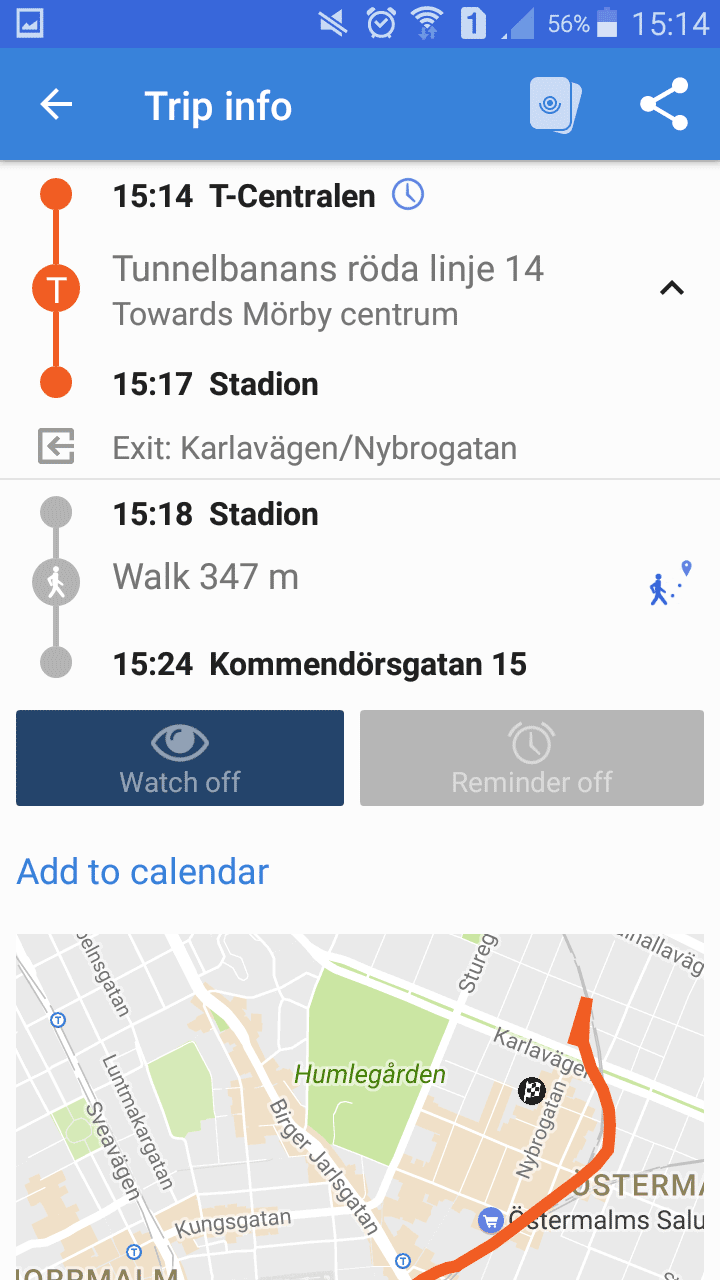
Task: Toggle the Watch off button
Action: 180,758
